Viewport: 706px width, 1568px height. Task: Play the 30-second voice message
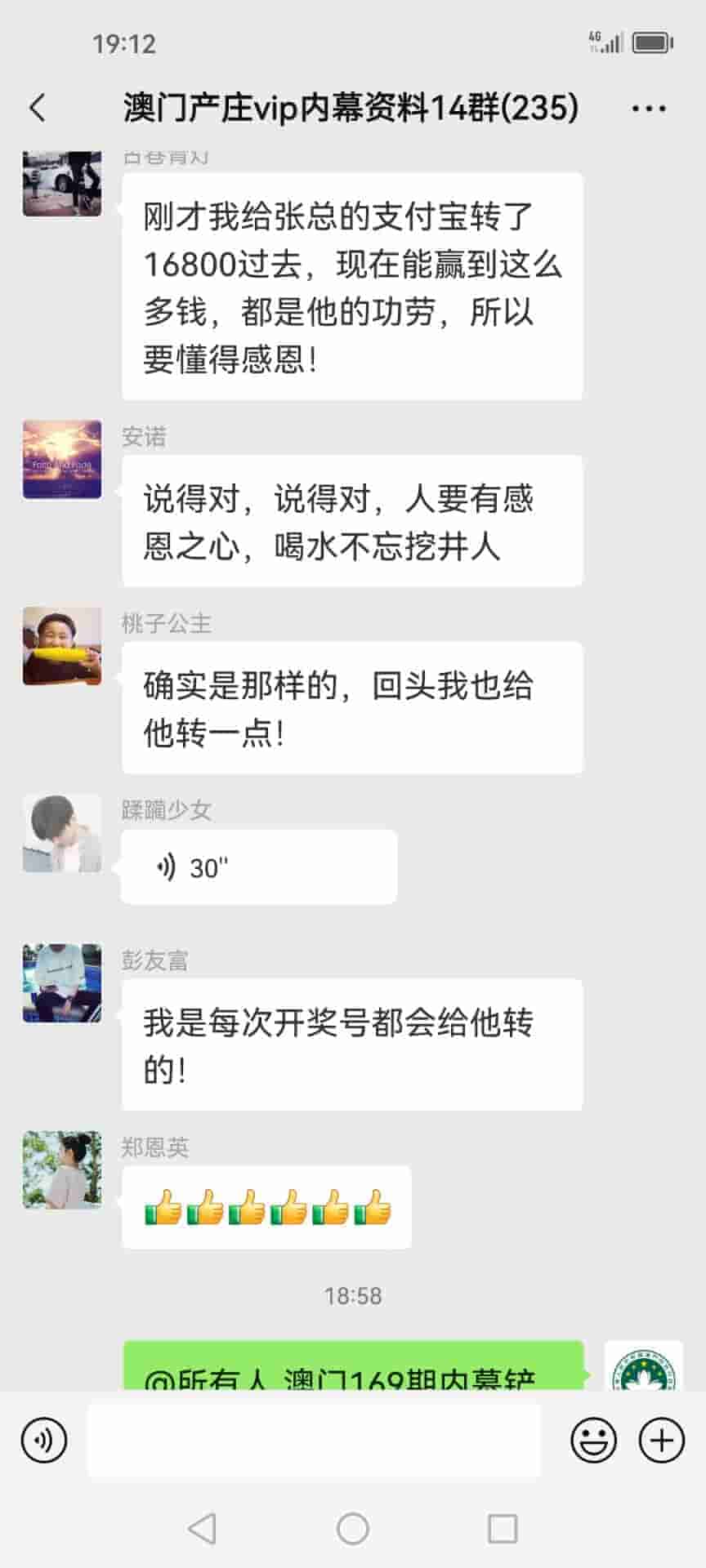258,867
